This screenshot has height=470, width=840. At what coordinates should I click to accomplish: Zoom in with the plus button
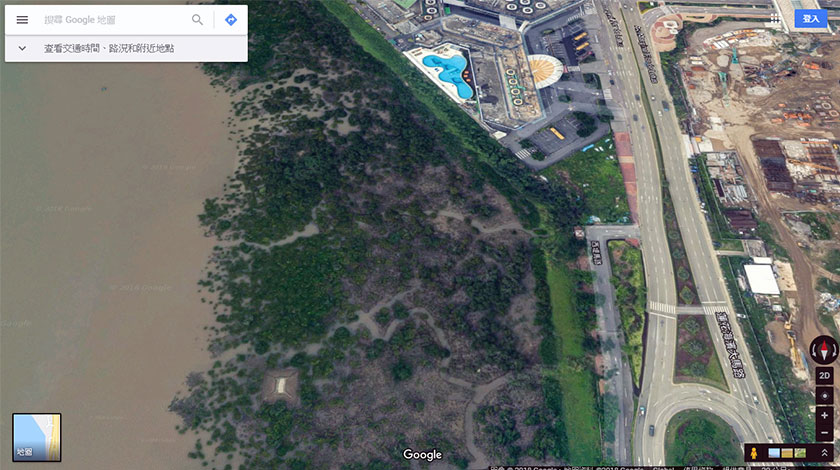tap(824, 415)
